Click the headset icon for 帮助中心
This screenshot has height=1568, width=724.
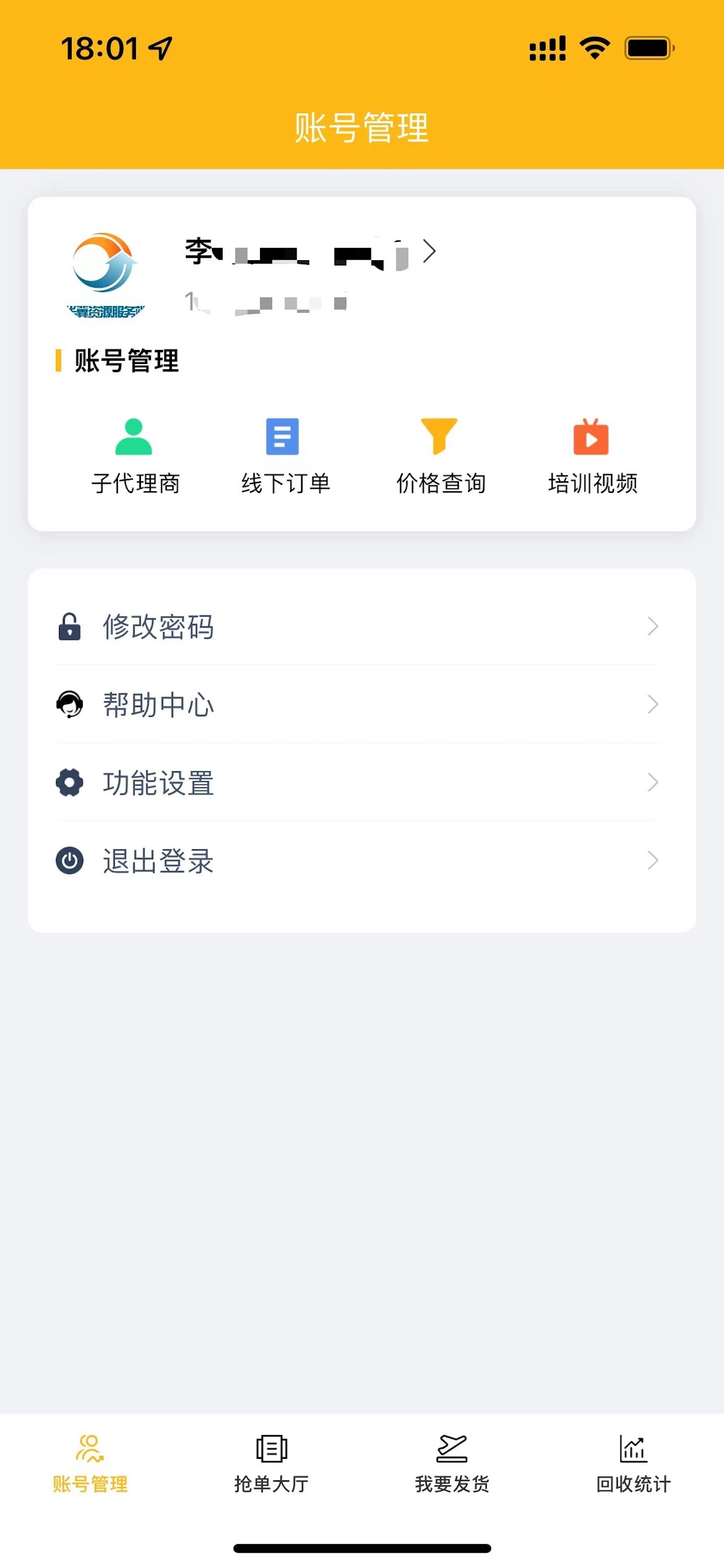pyautogui.click(x=69, y=703)
